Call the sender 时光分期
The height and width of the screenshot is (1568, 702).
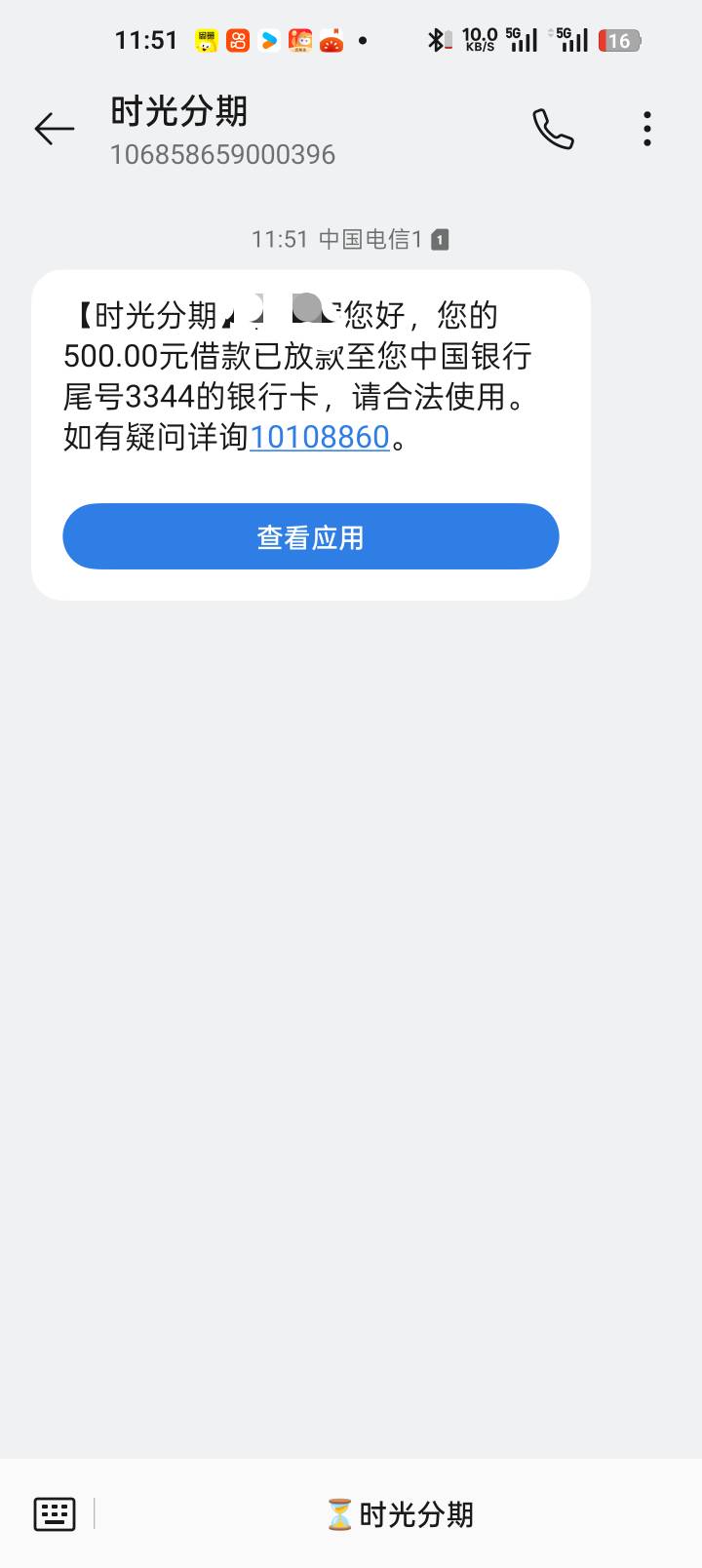[x=553, y=129]
